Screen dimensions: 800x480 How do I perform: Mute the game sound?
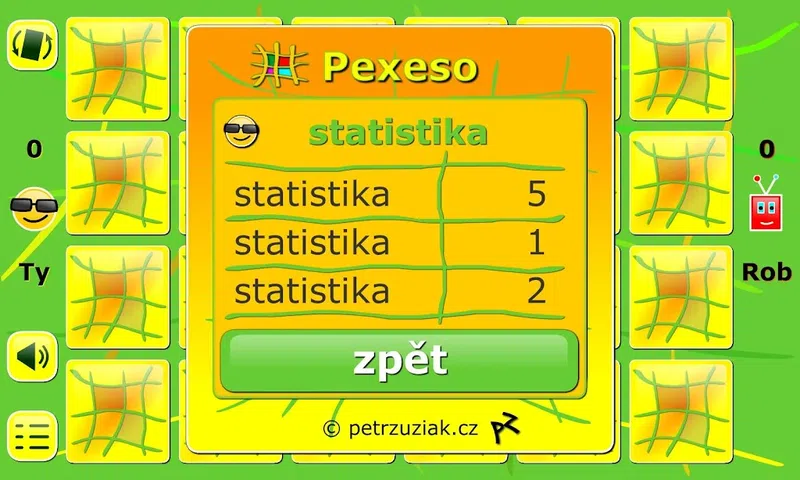32,355
